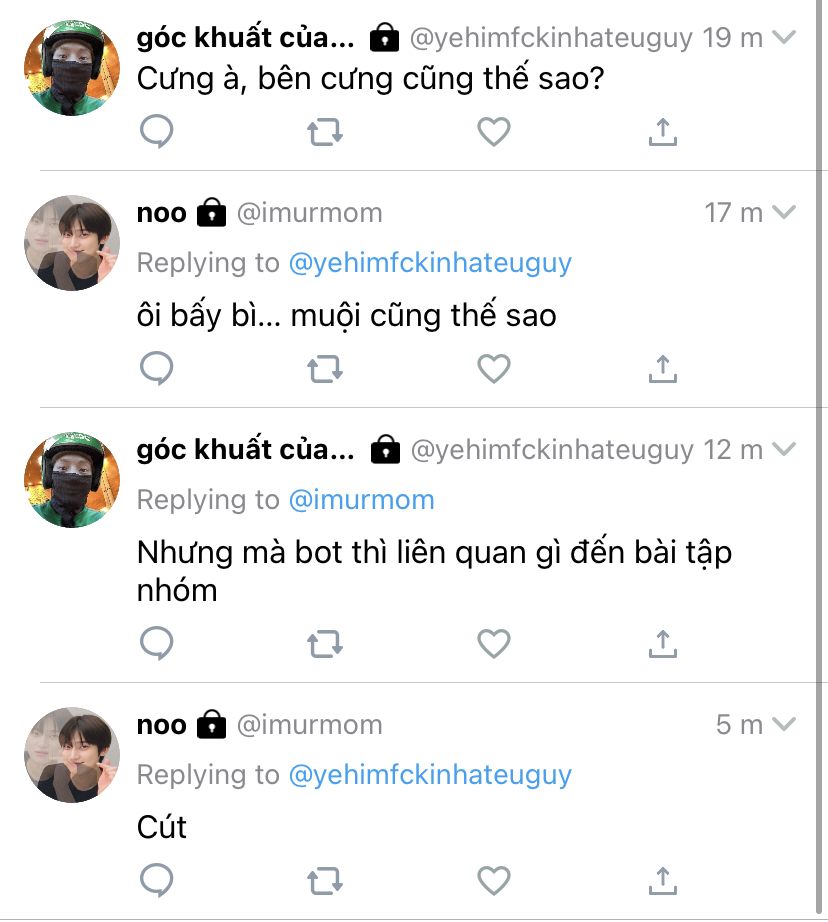Viewport: 828px width, 922px height.
Task: Expand the chevron menu on the 17 m tweet
Action: (785, 212)
